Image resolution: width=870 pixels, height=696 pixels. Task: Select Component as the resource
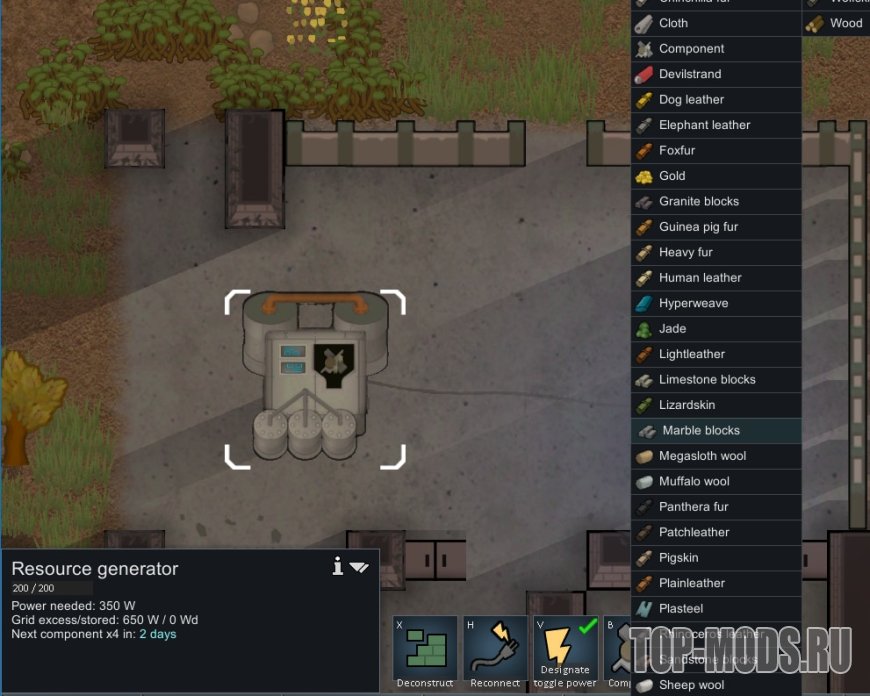coord(716,49)
